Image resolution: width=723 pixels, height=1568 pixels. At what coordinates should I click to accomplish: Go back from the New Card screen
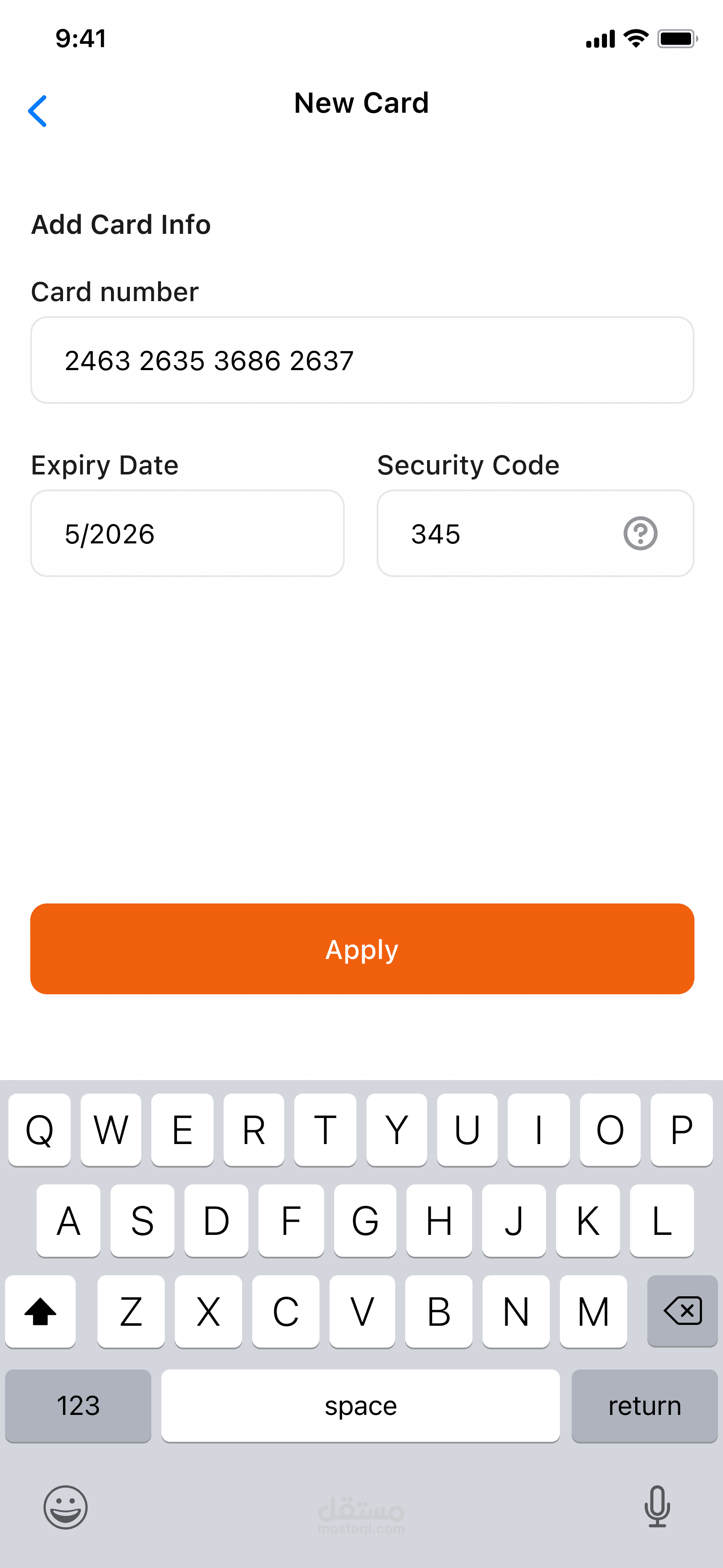tap(38, 111)
